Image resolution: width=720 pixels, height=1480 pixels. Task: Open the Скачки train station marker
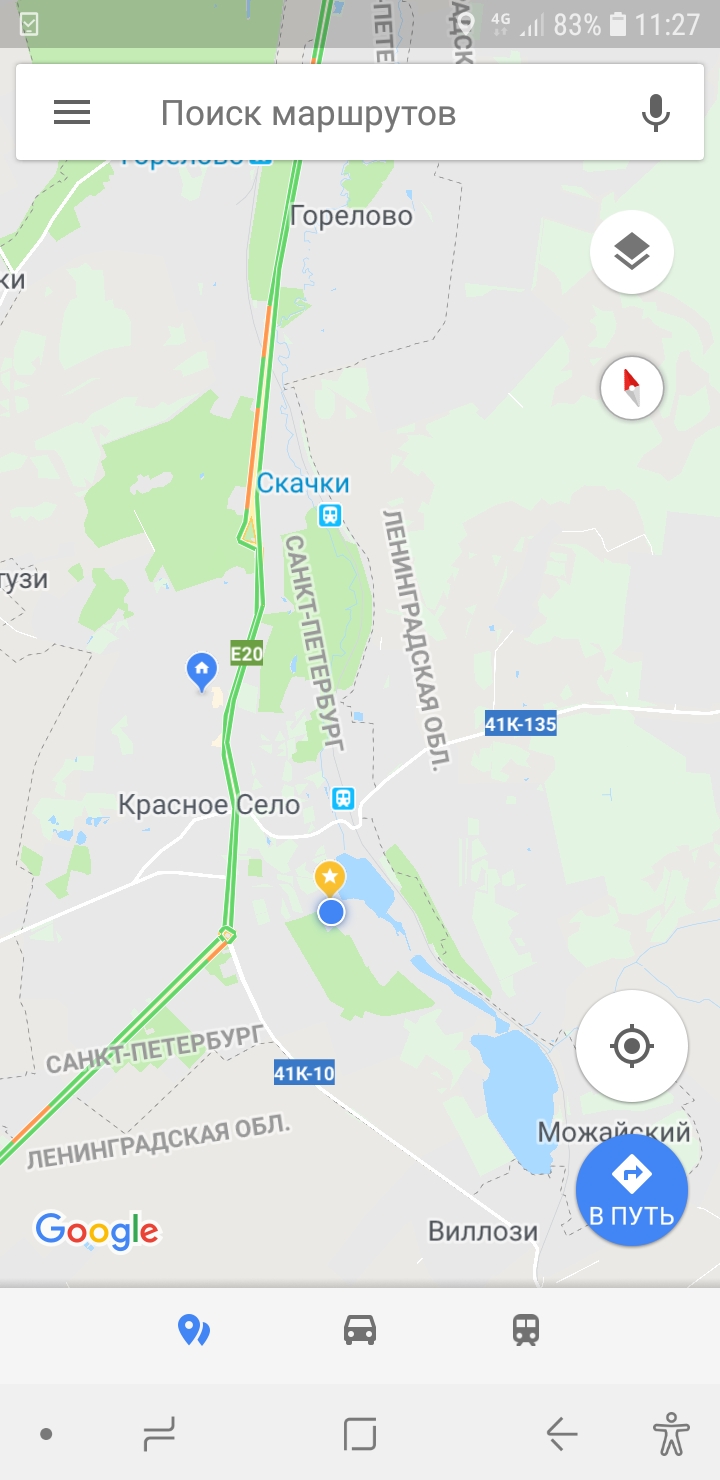[x=330, y=515]
